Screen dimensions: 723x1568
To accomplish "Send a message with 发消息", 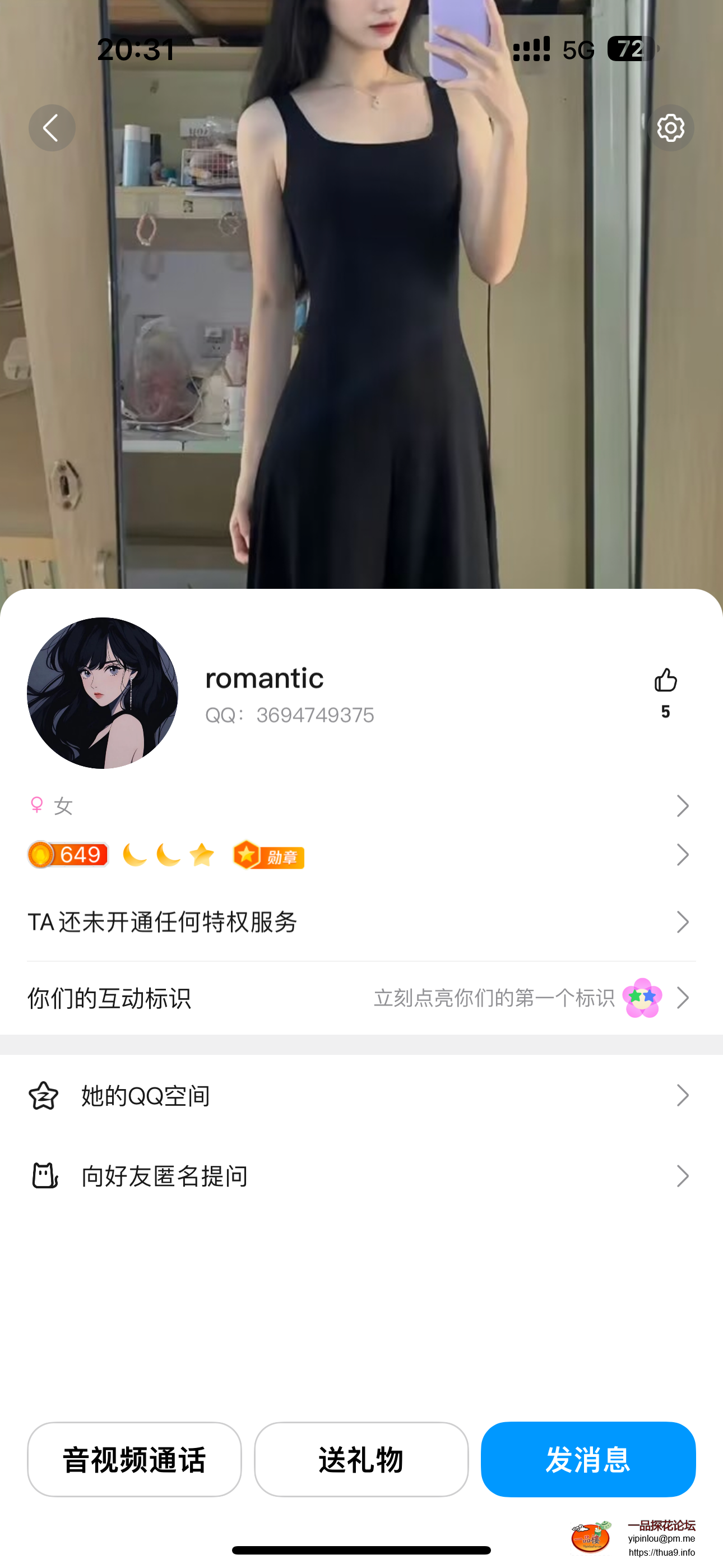I will pos(588,1459).
